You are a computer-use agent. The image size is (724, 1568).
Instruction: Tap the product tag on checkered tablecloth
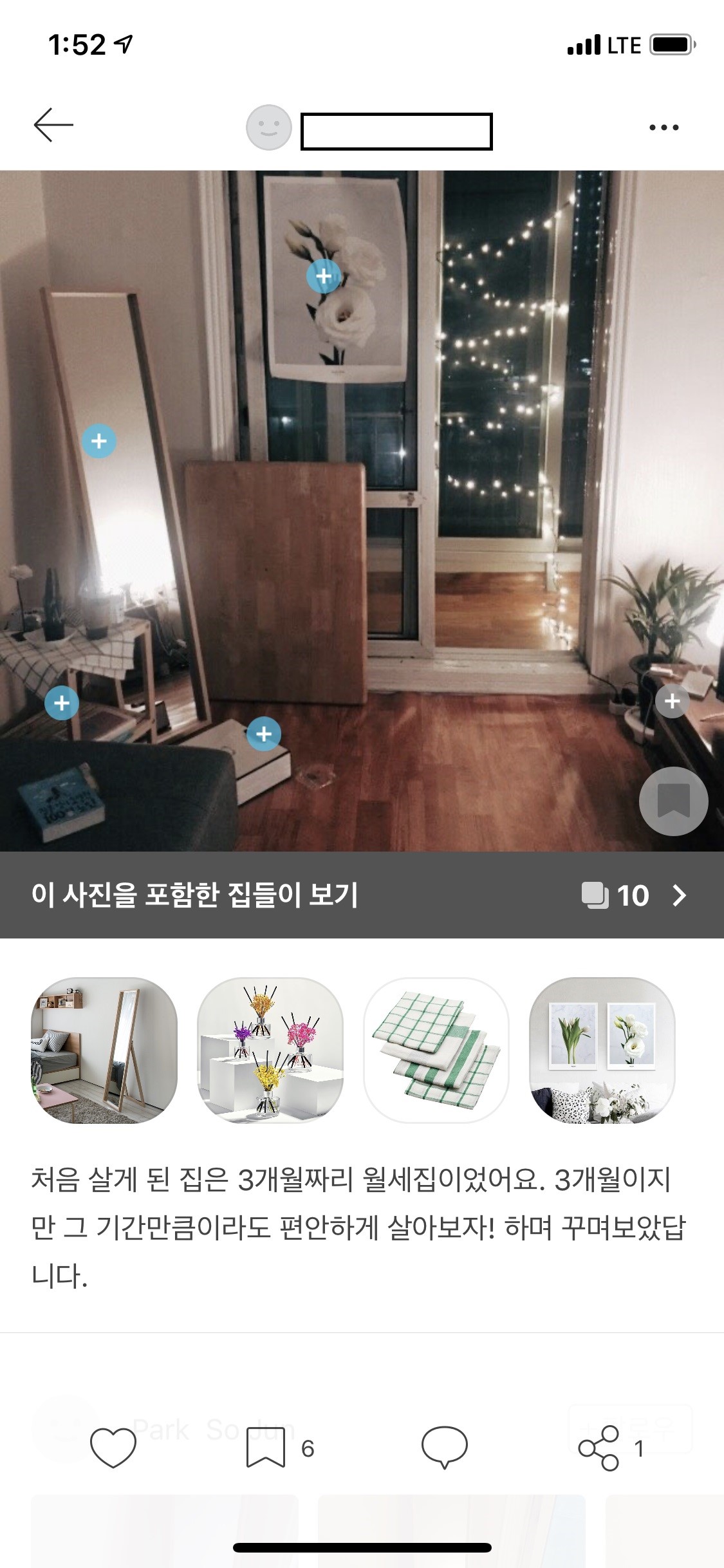[x=62, y=703]
